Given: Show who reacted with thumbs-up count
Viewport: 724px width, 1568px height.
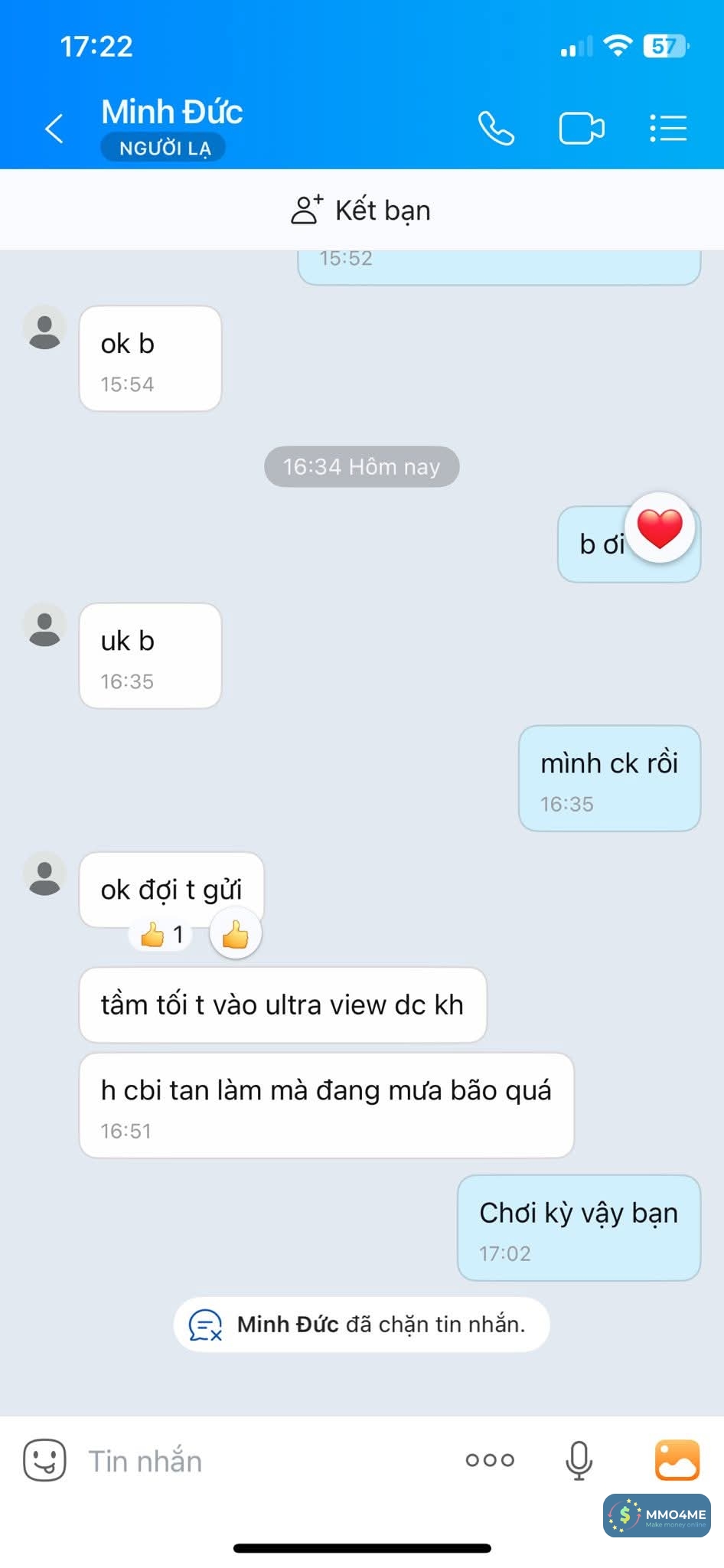Looking at the screenshot, I should pos(161,935).
